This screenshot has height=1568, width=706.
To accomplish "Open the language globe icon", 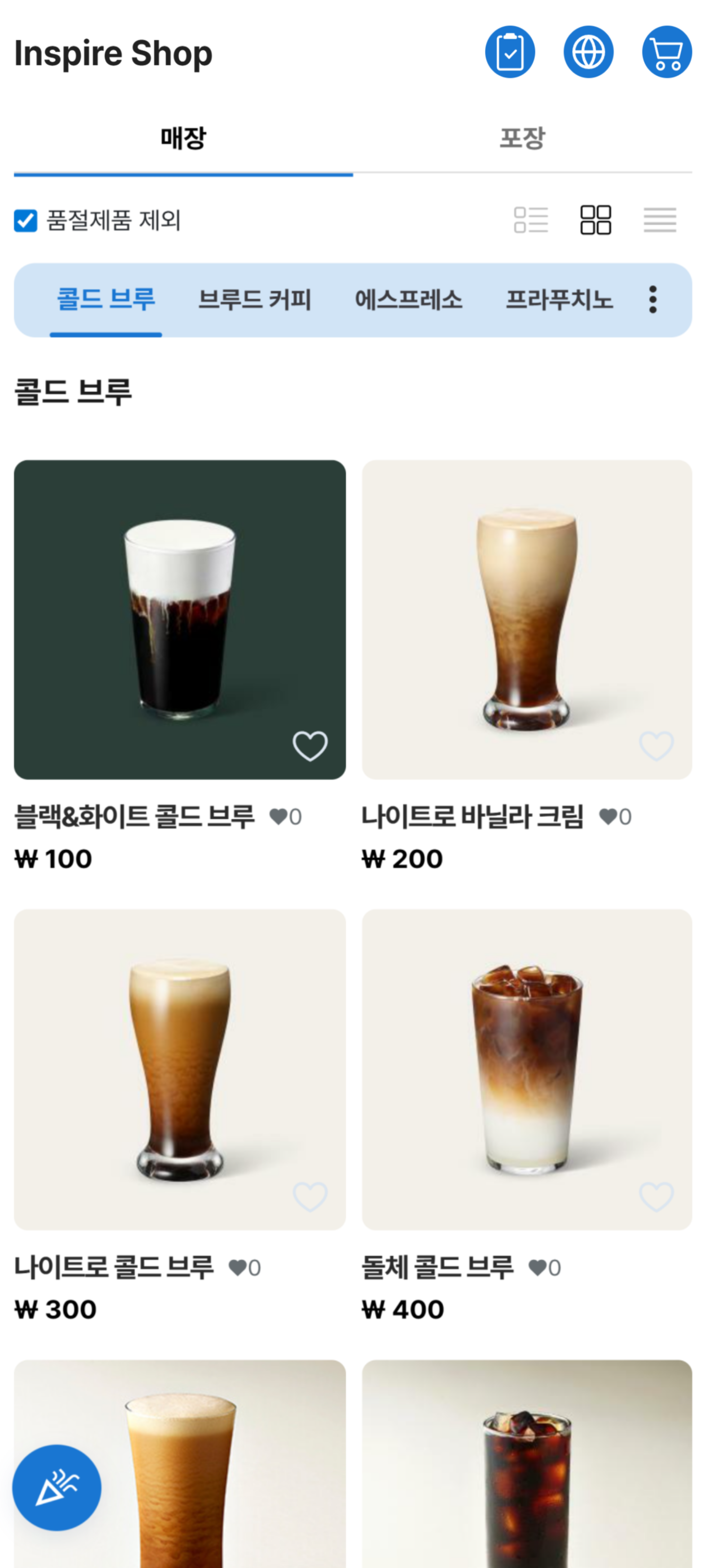I will point(588,52).
